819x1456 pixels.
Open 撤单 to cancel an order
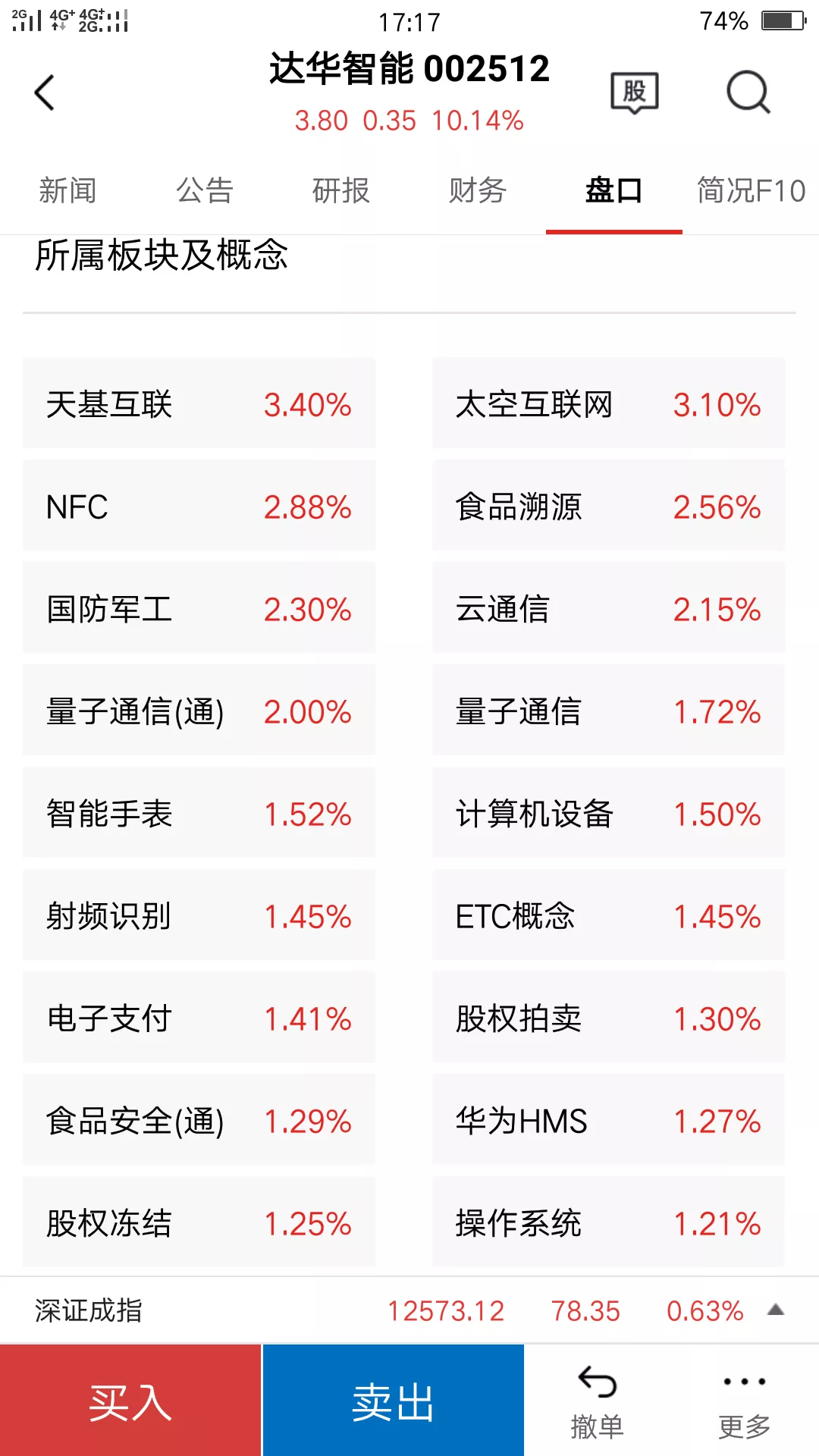tap(597, 1402)
